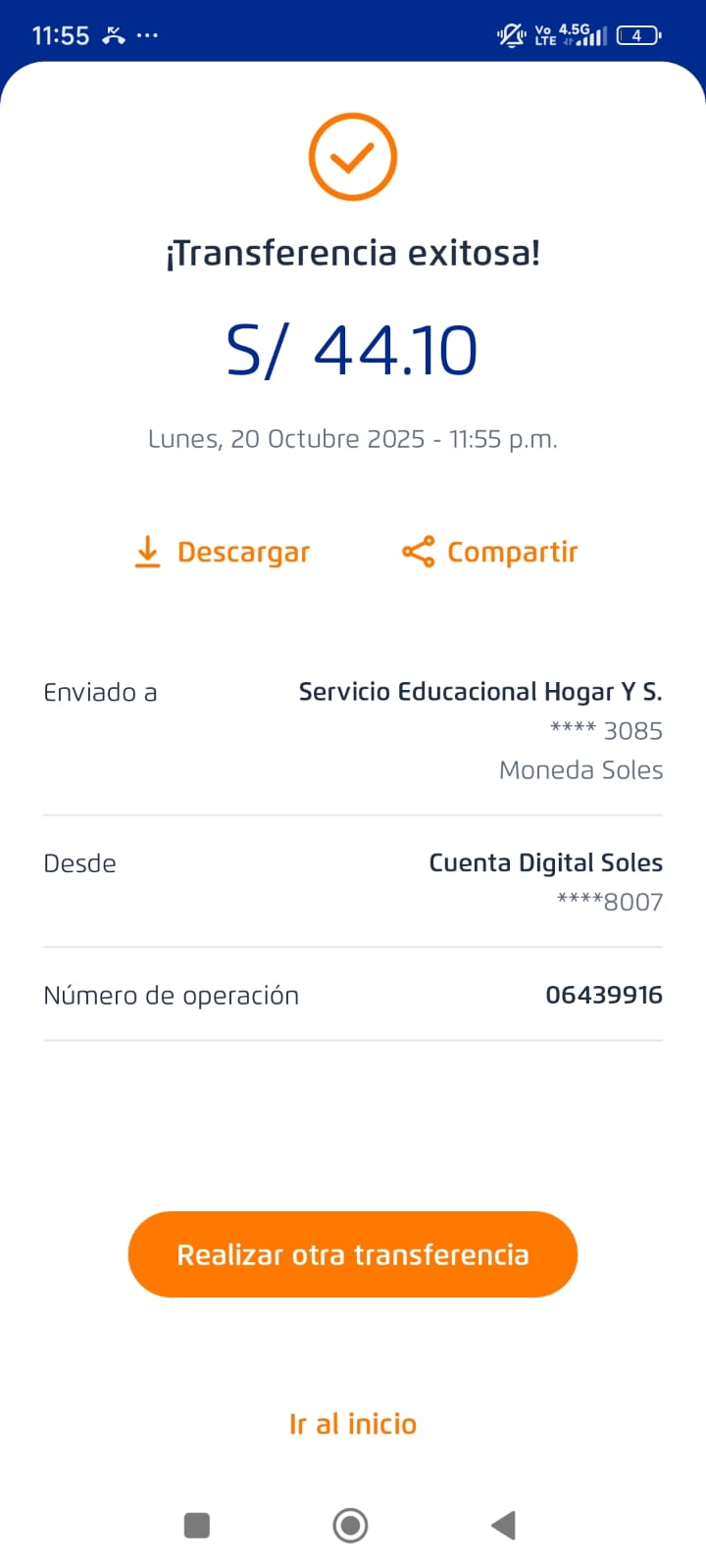
Task: Go back home with Ir al inicio
Action: pos(353,1424)
